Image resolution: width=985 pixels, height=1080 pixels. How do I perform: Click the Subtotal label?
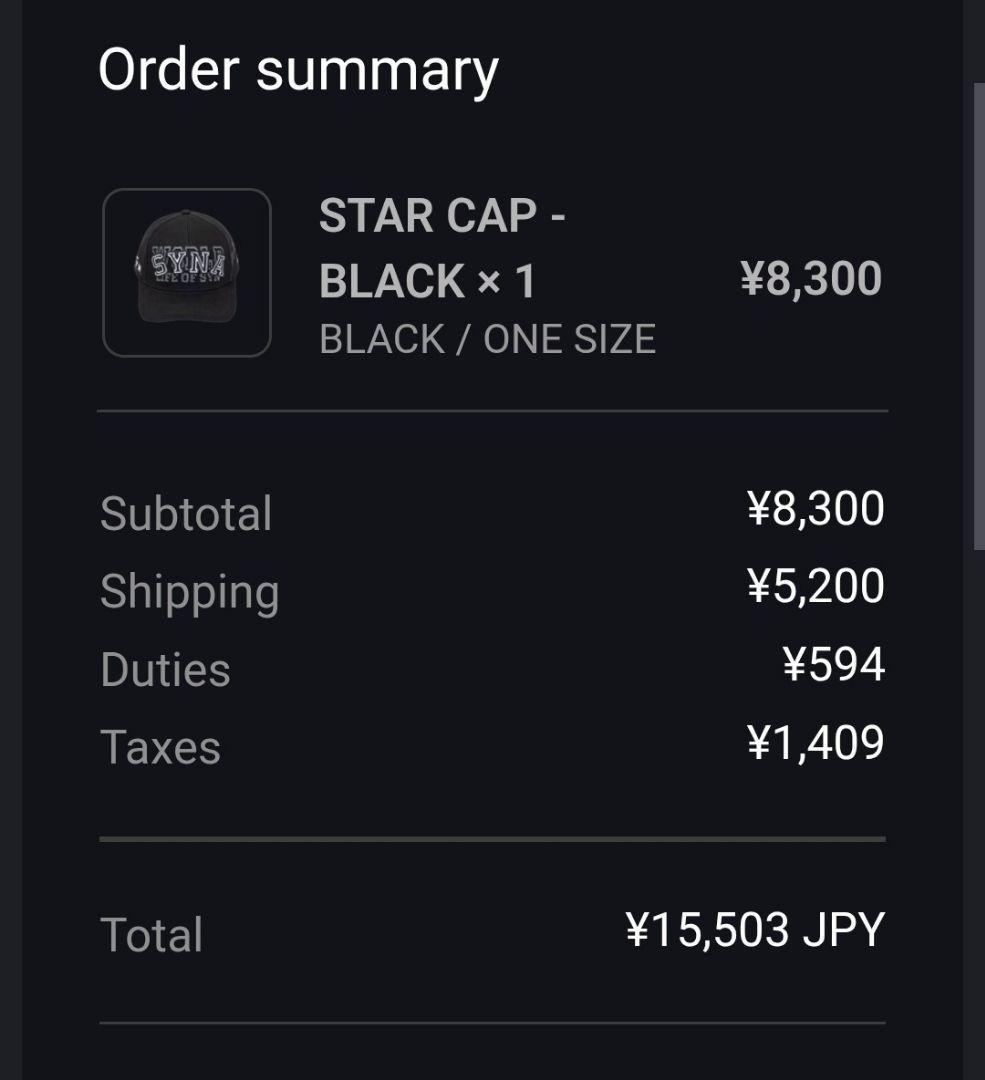coord(186,512)
